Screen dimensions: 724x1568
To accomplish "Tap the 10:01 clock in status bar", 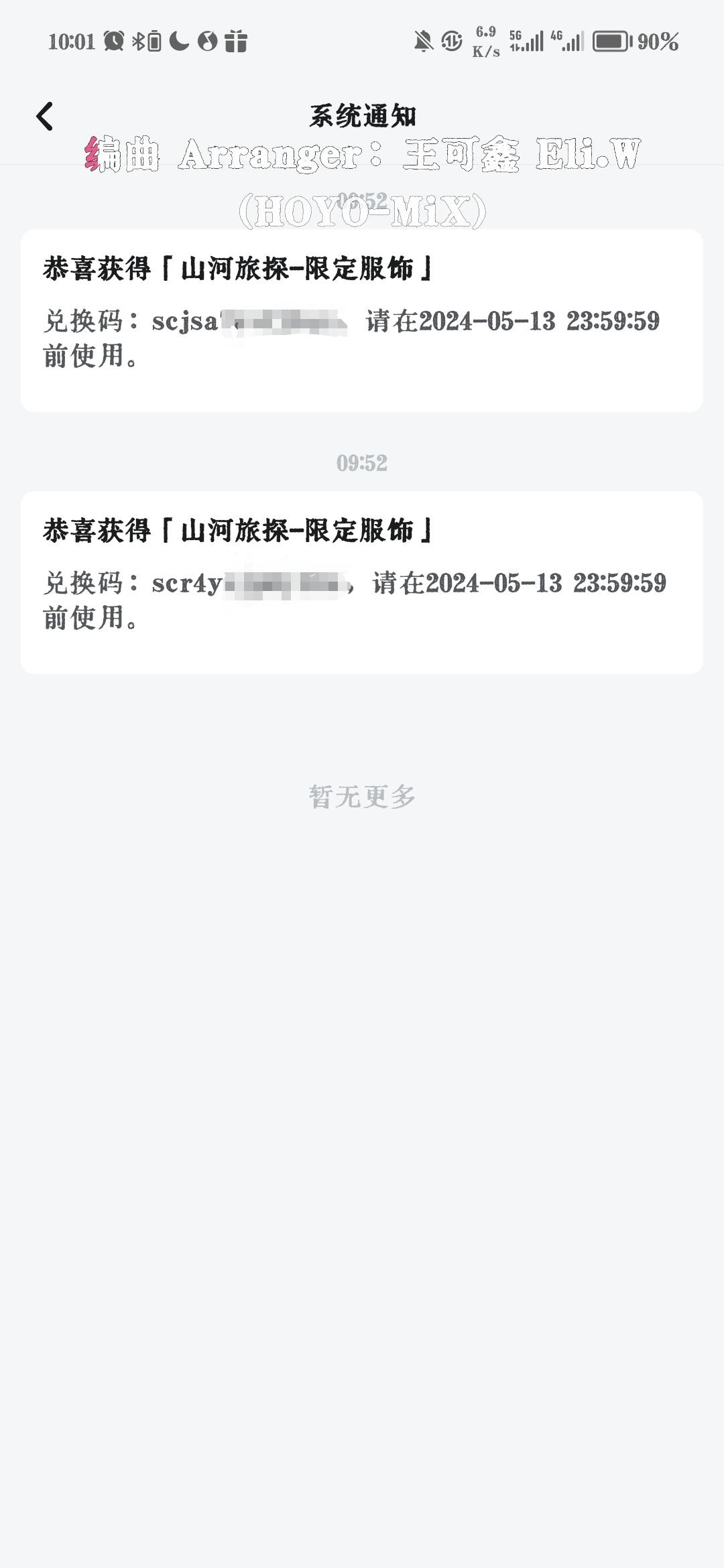I will [74, 42].
